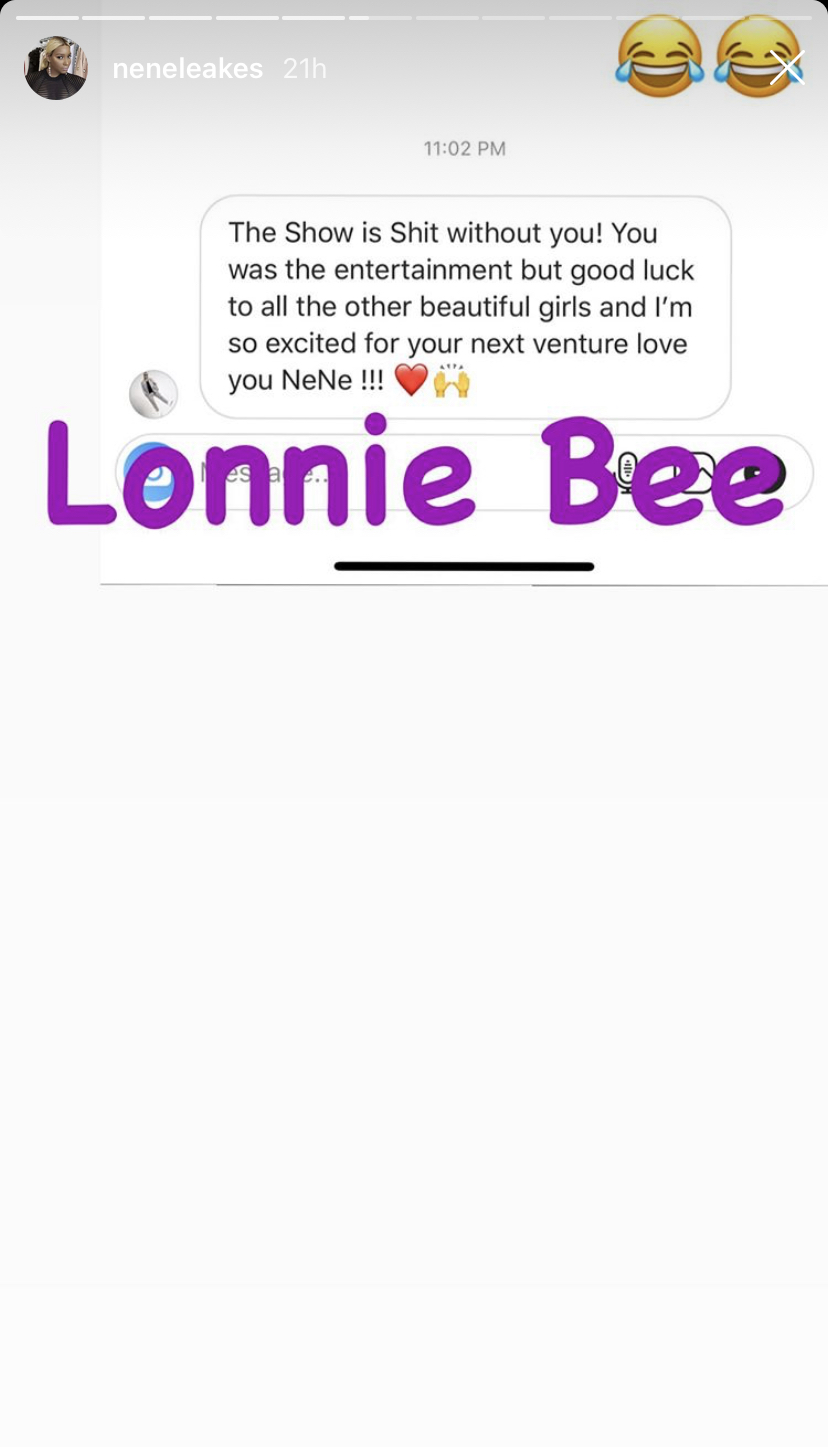The image size is (828, 1447).
Task: Open neneleakes profile picture
Action: point(56,68)
